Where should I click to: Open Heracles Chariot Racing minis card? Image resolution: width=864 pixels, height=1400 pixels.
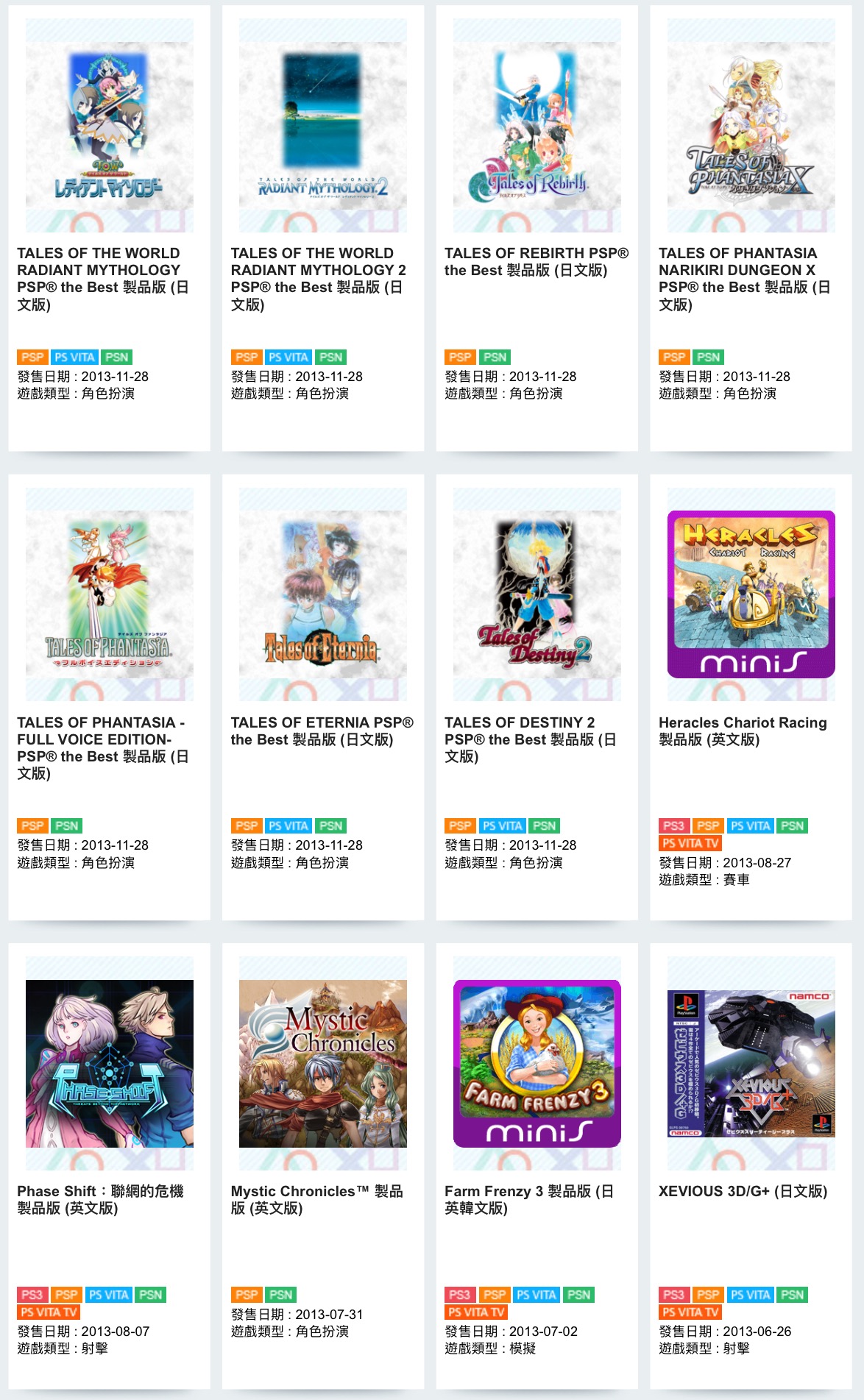pos(751,697)
